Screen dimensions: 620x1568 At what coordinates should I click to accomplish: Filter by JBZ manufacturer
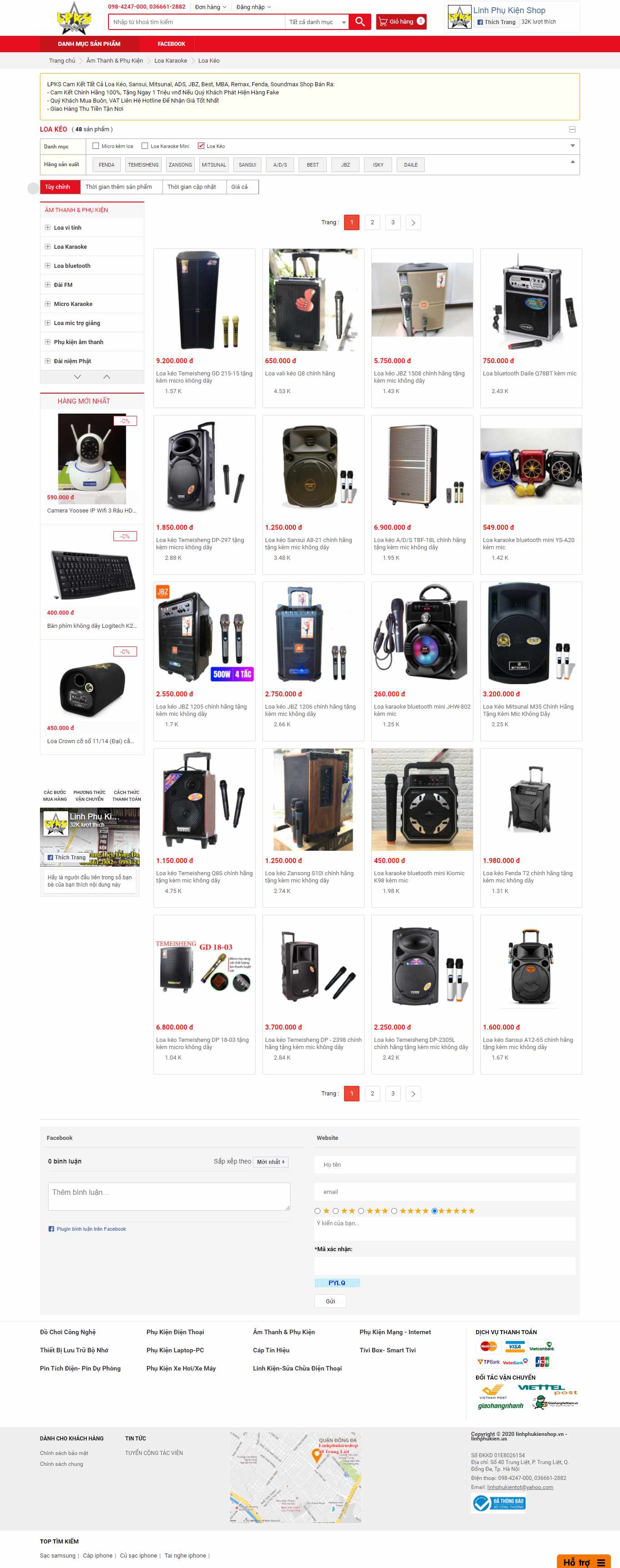pyautogui.click(x=345, y=165)
